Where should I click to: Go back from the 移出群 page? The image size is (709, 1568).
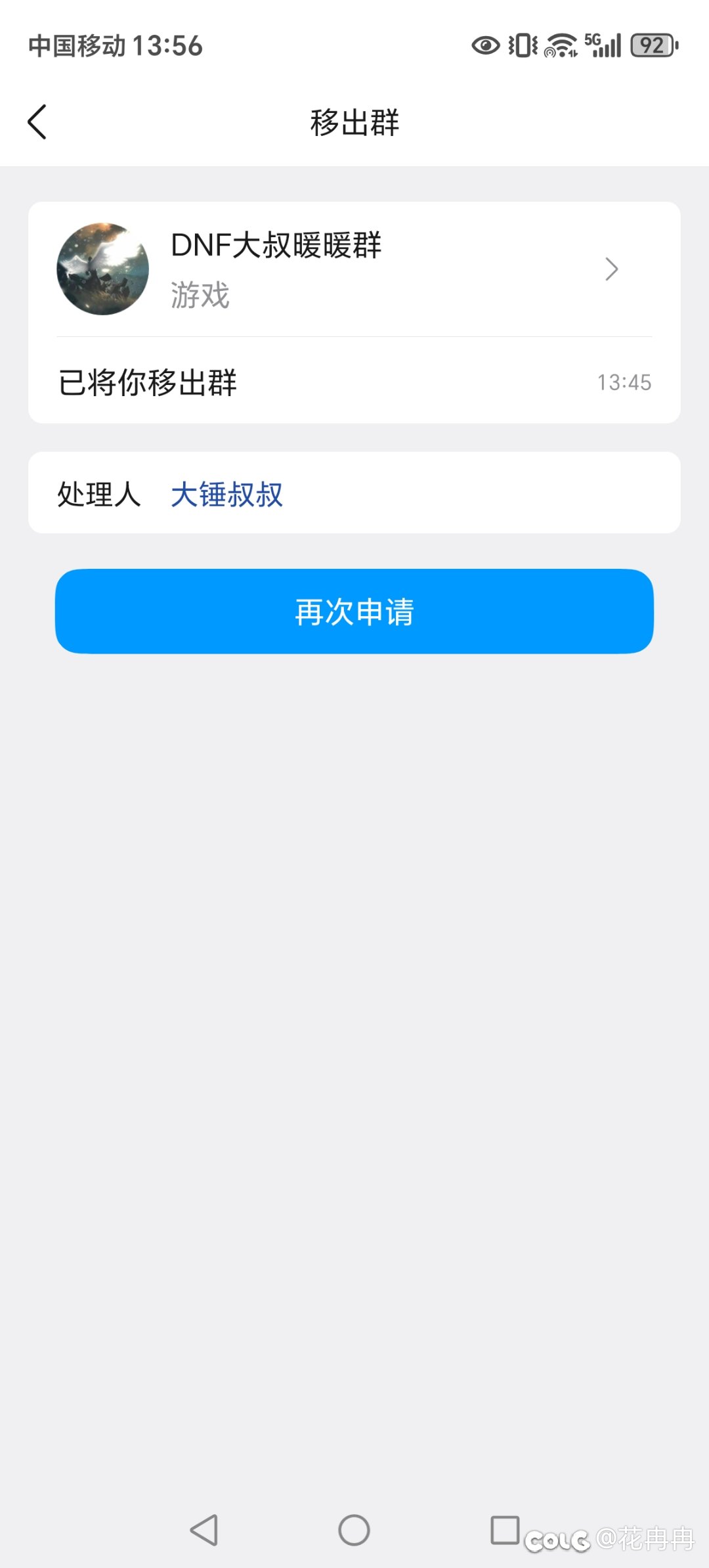(37, 122)
